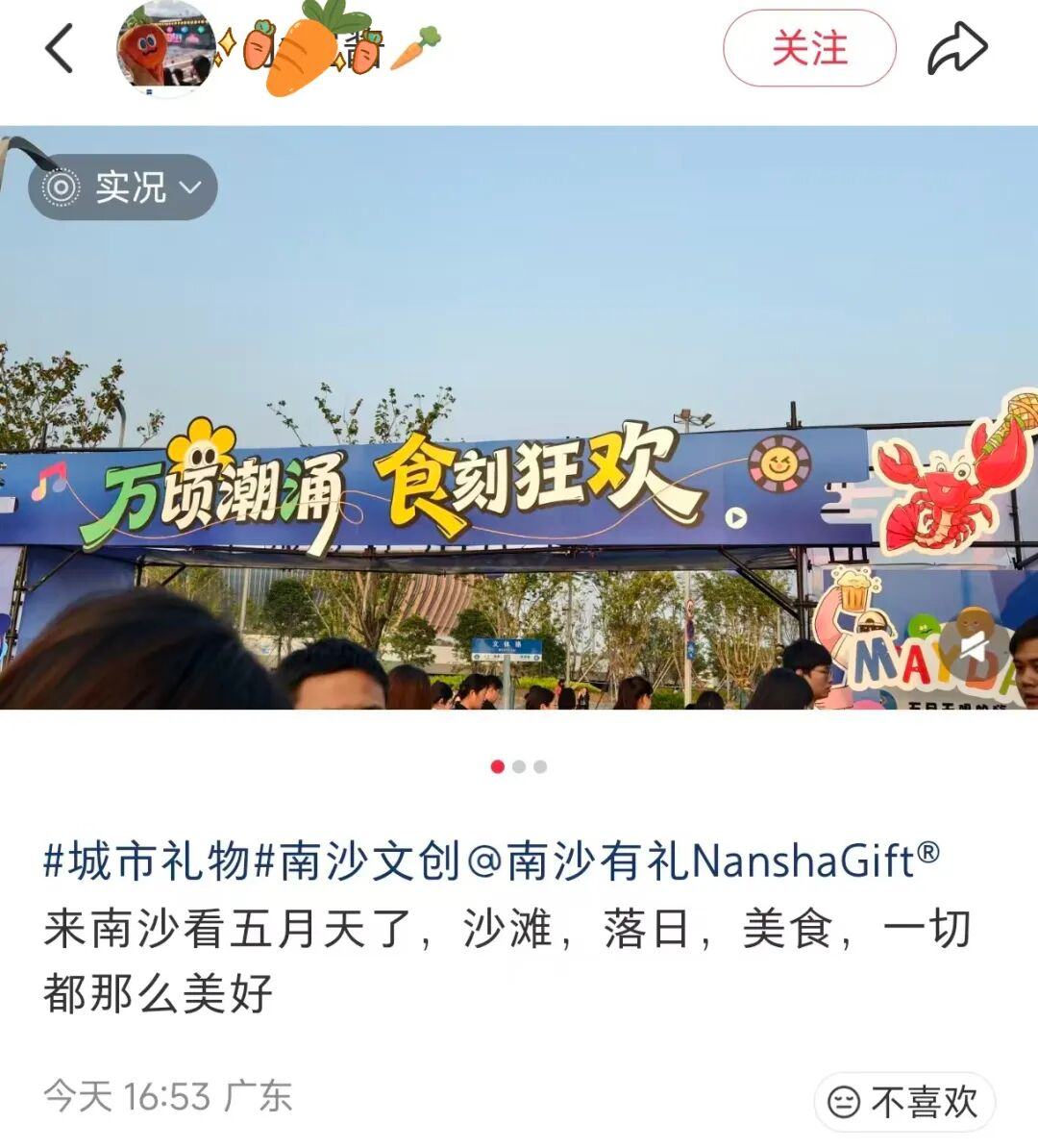Screen dimensions: 1038x1148
Task: Open the author's carrot avatar profile
Action: pyautogui.click(x=165, y=48)
